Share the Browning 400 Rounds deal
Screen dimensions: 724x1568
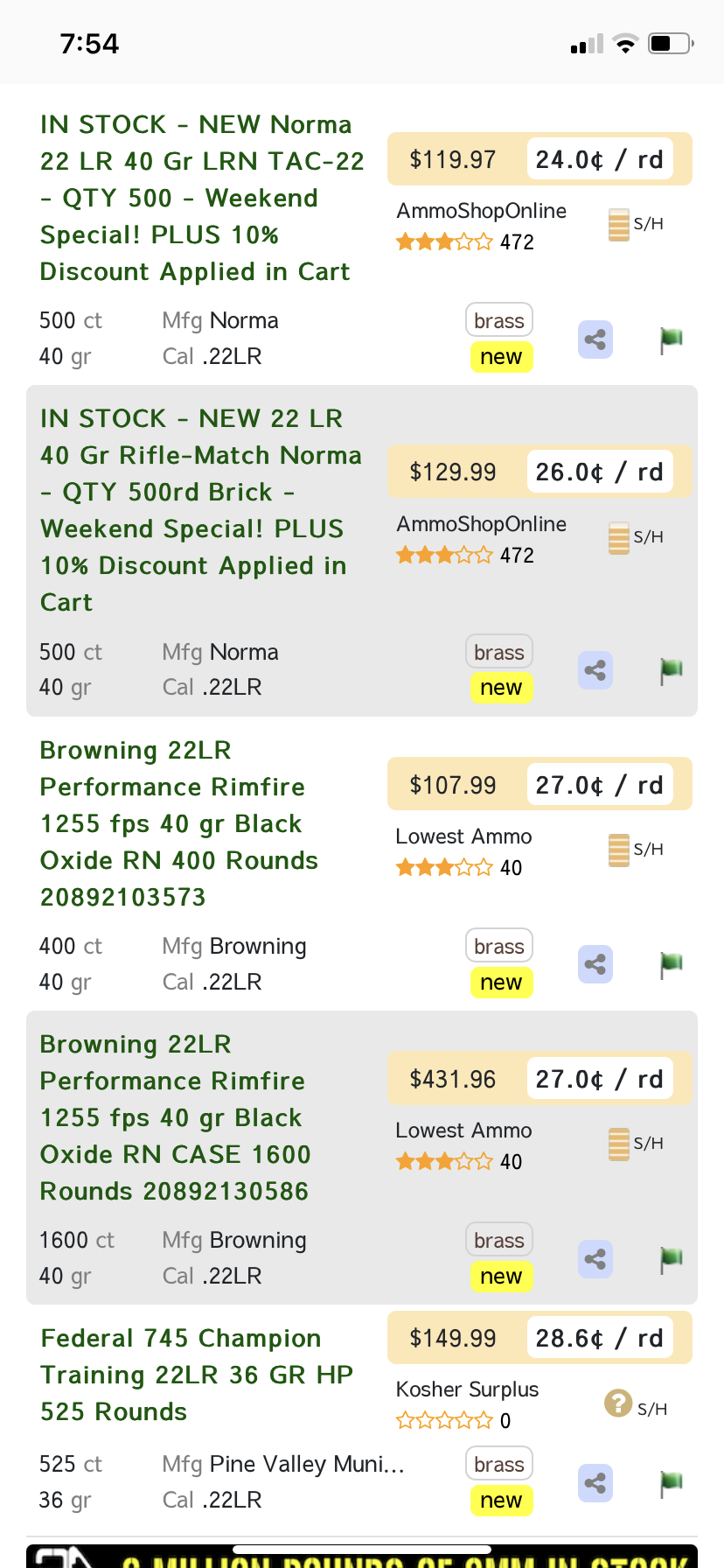pos(595,965)
